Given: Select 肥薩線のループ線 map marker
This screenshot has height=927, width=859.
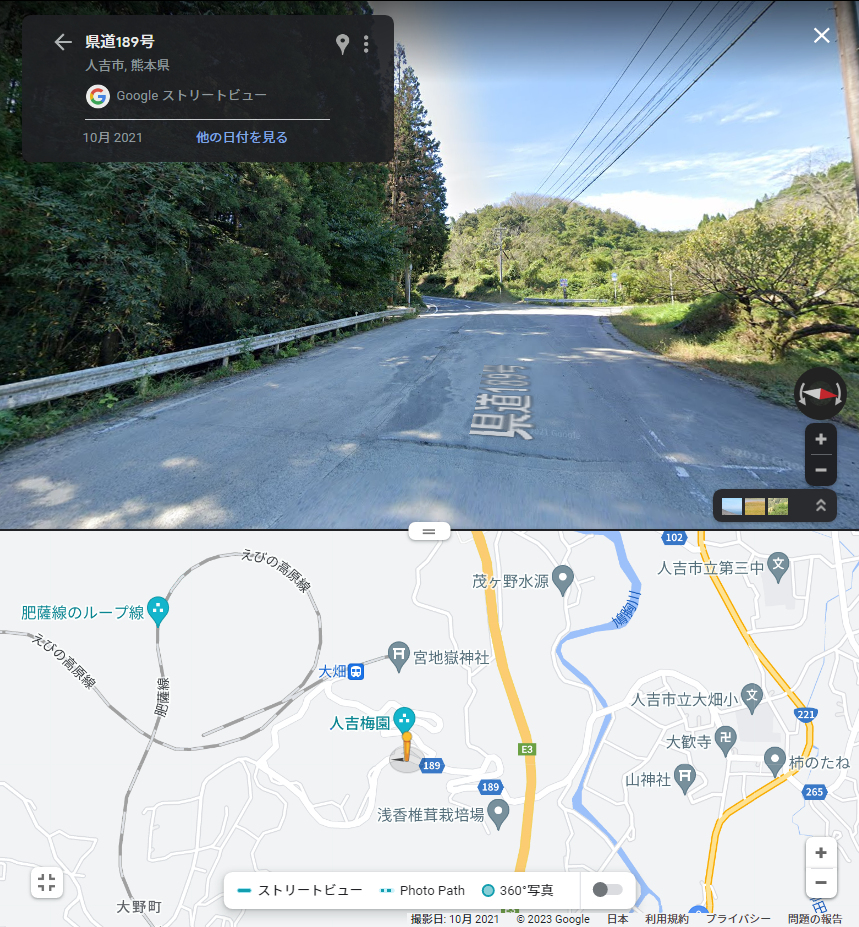Looking at the screenshot, I should coord(158,610).
